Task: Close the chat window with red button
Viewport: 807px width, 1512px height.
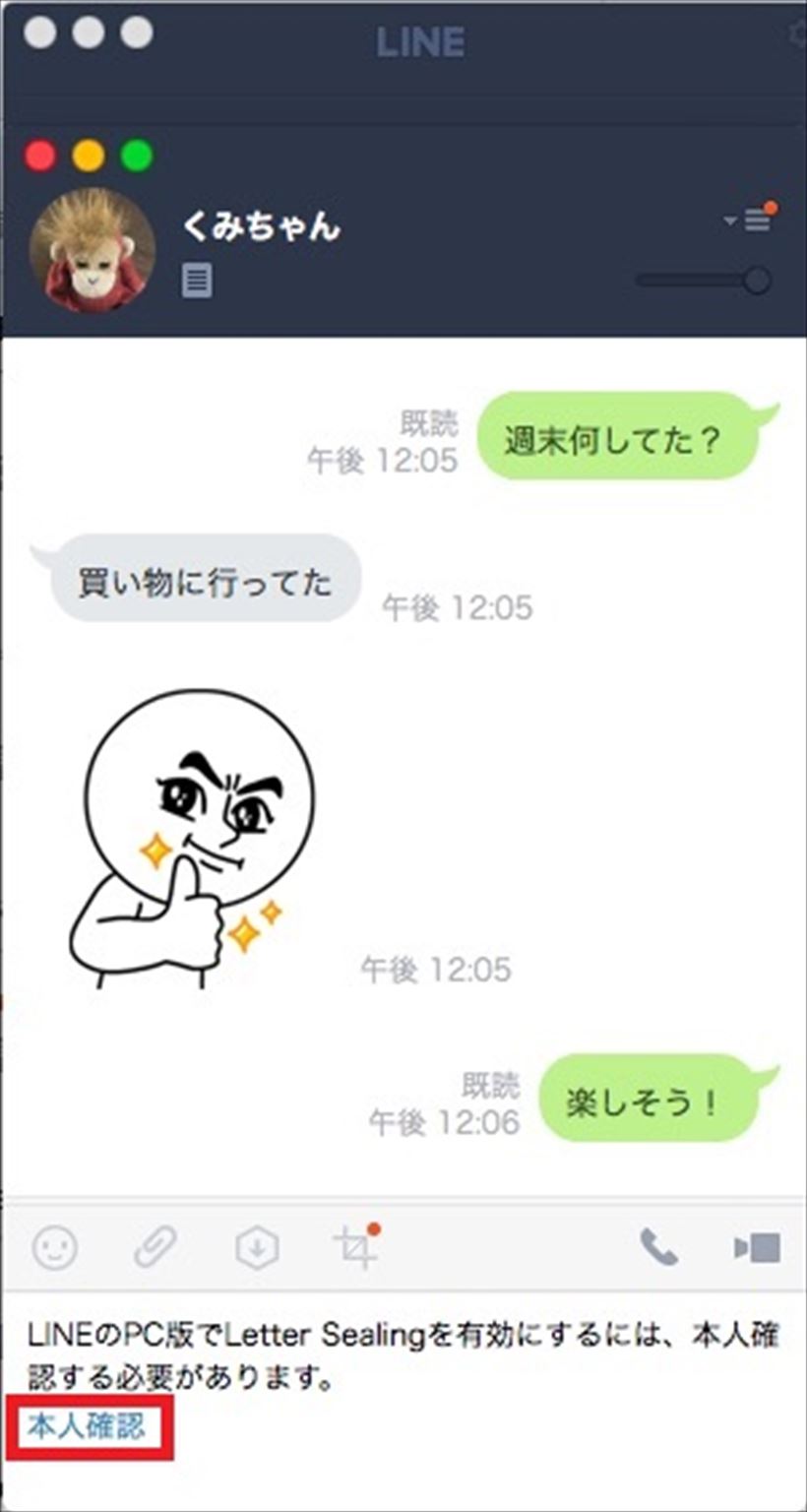Action: (40, 156)
